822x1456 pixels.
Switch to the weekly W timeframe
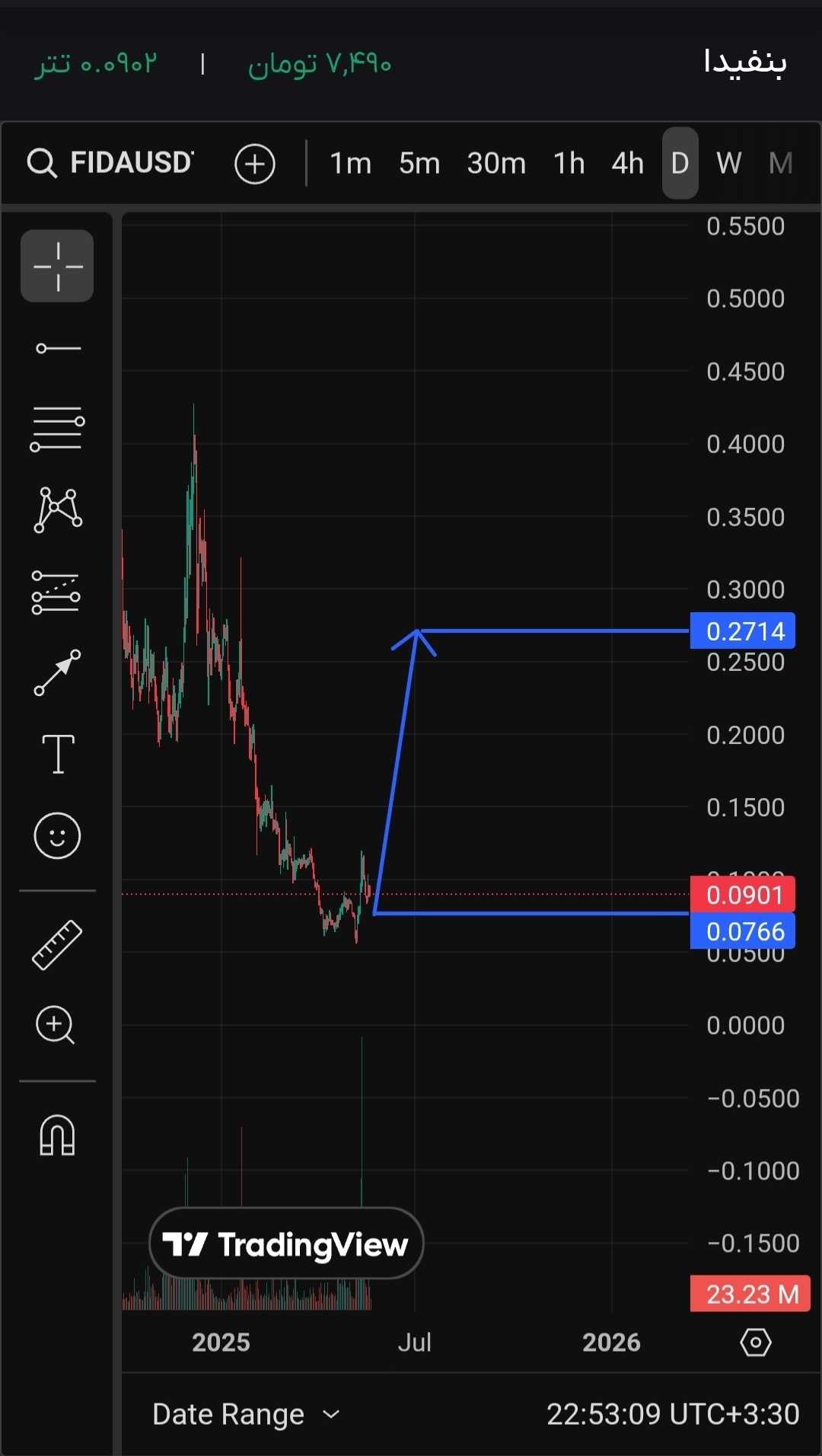coord(728,163)
